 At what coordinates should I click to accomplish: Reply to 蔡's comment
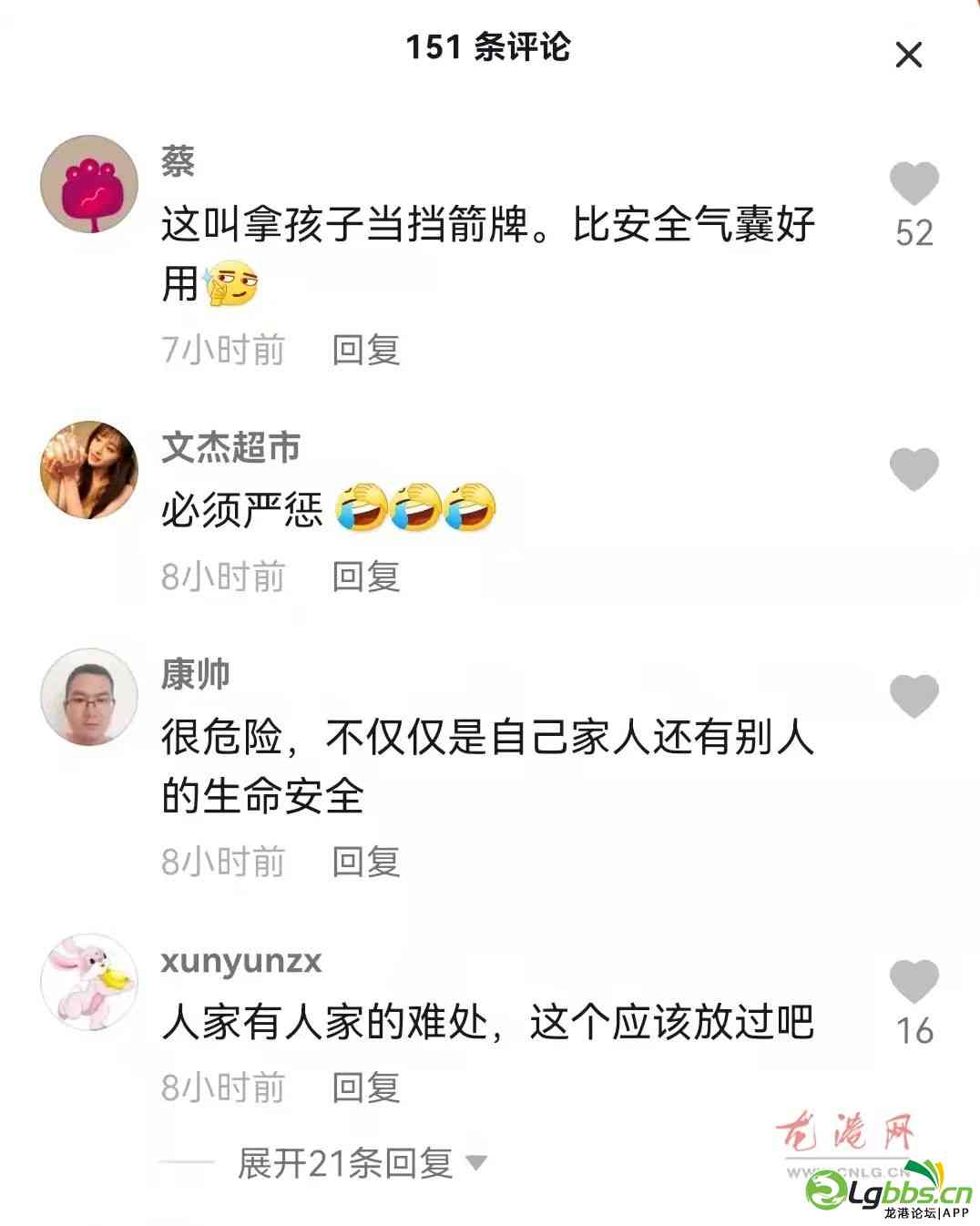(x=365, y=350)
